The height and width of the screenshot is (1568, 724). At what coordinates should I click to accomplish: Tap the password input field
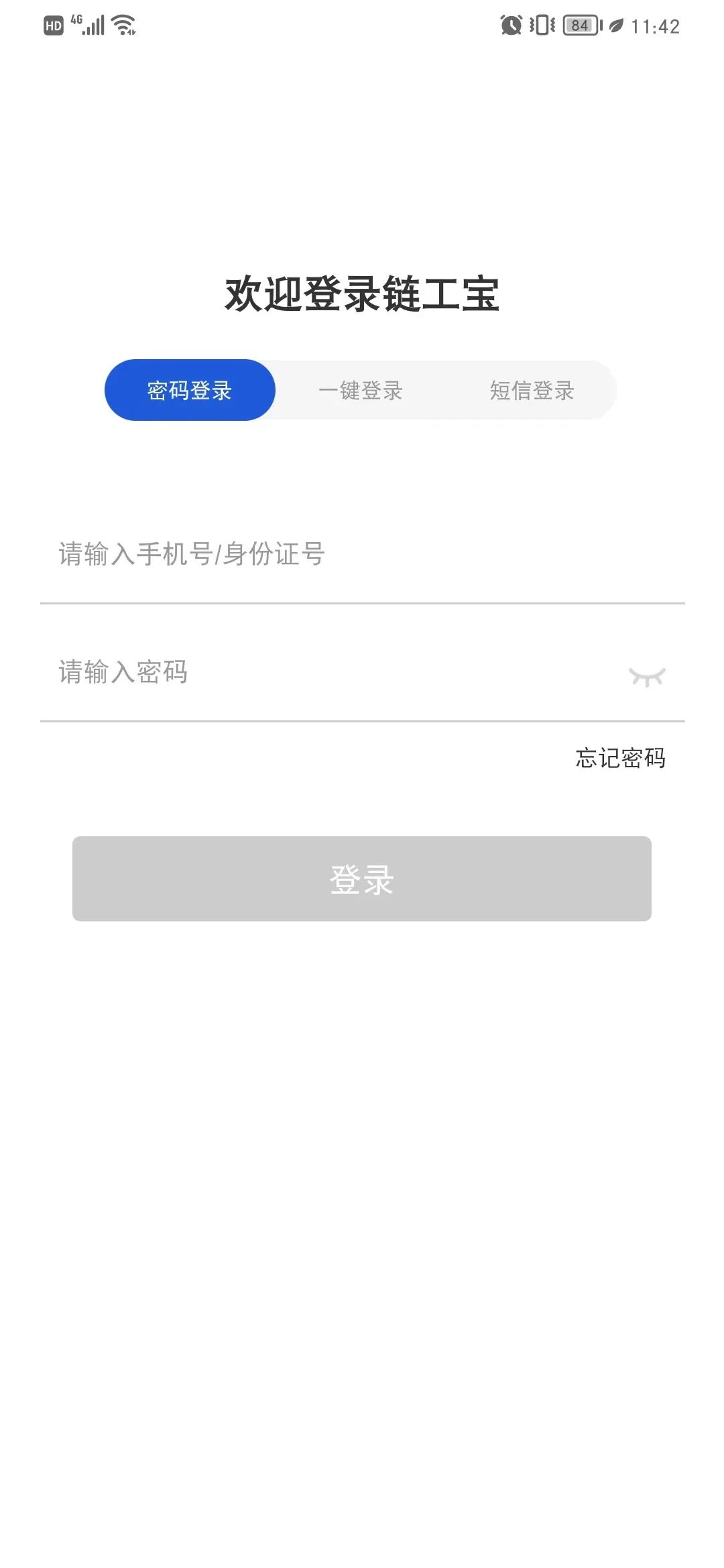322,672
